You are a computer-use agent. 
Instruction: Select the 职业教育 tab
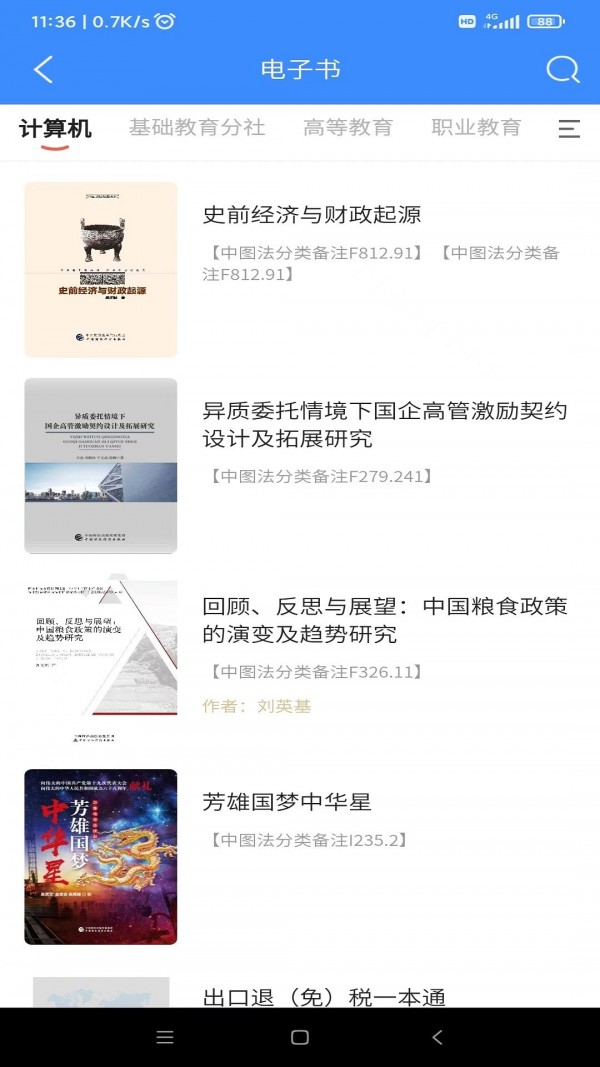[x=476, y=128]
